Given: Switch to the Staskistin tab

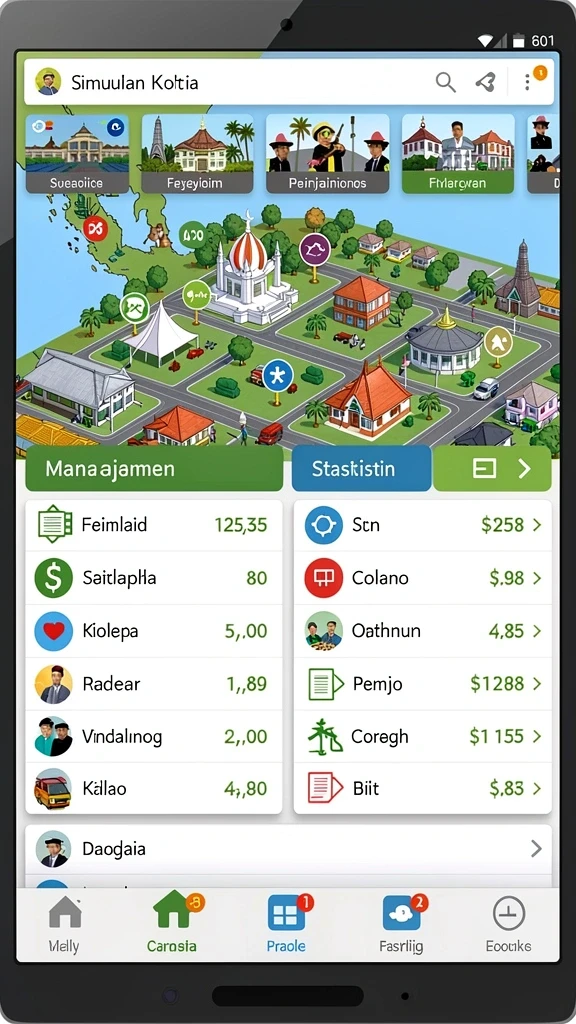Looking at the screenshot, I should (361, 468).
